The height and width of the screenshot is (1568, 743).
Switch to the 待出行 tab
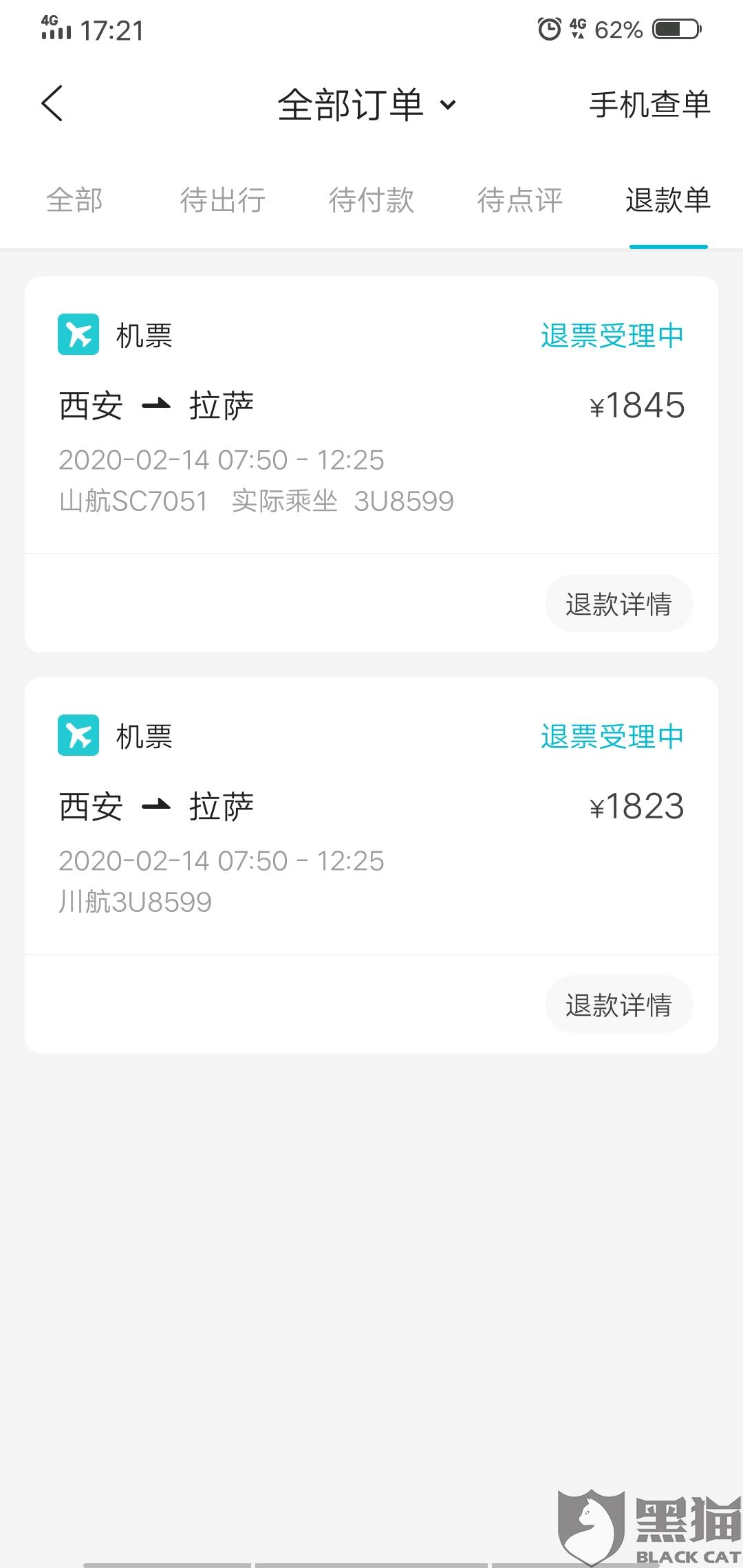pos(222,200)
